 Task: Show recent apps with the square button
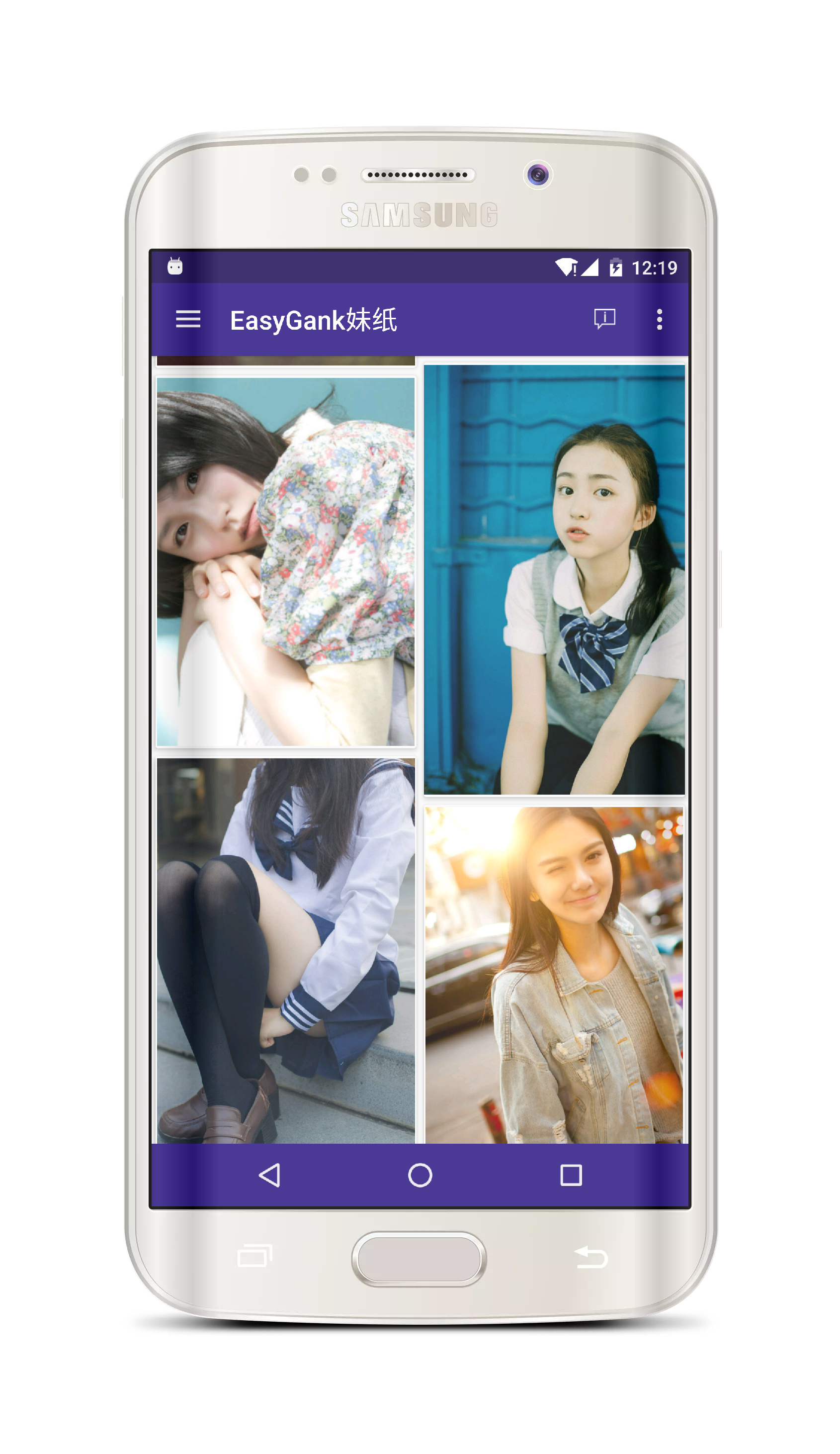pos(571,1176)
